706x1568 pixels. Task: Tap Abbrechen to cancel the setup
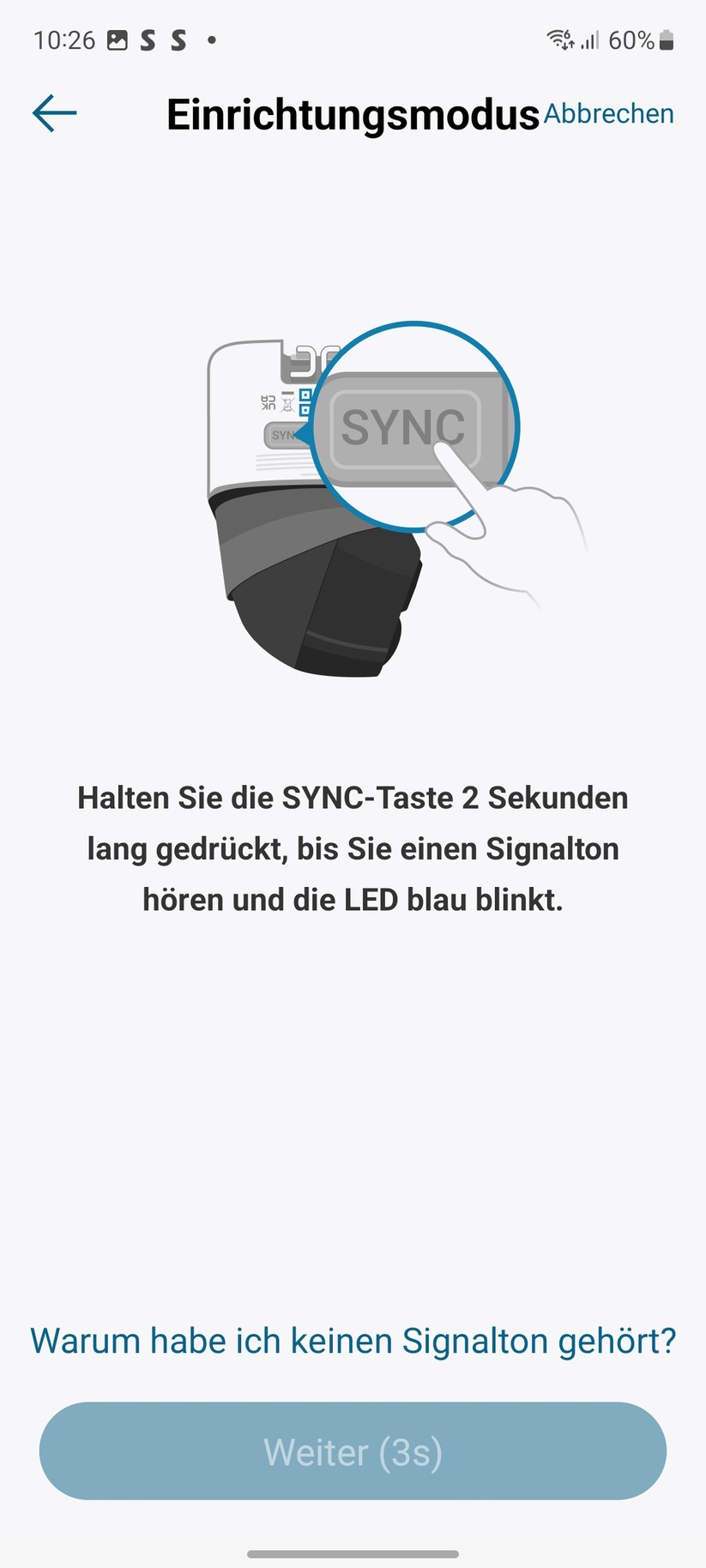609,113
